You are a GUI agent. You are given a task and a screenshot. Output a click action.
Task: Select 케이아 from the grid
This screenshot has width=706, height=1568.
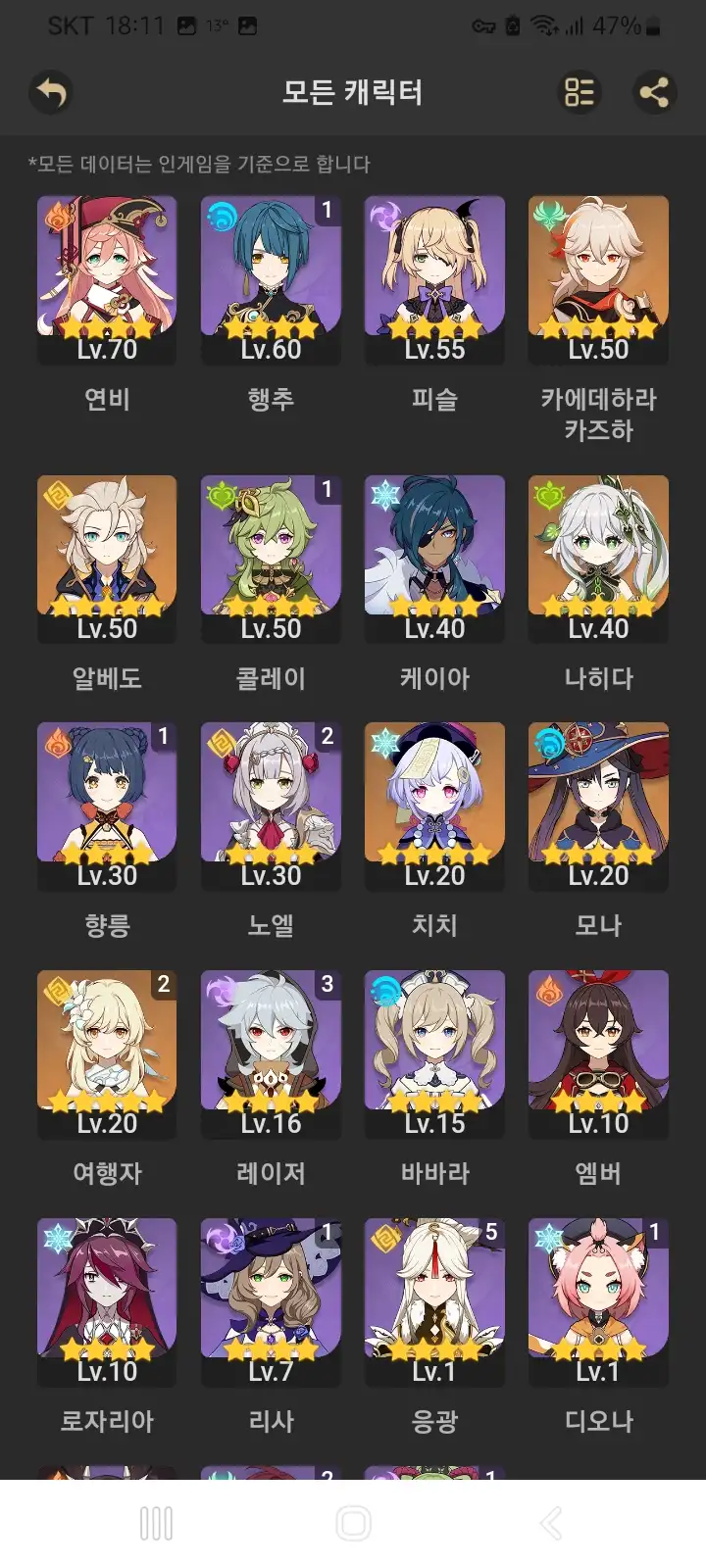(x=434, y=559)
